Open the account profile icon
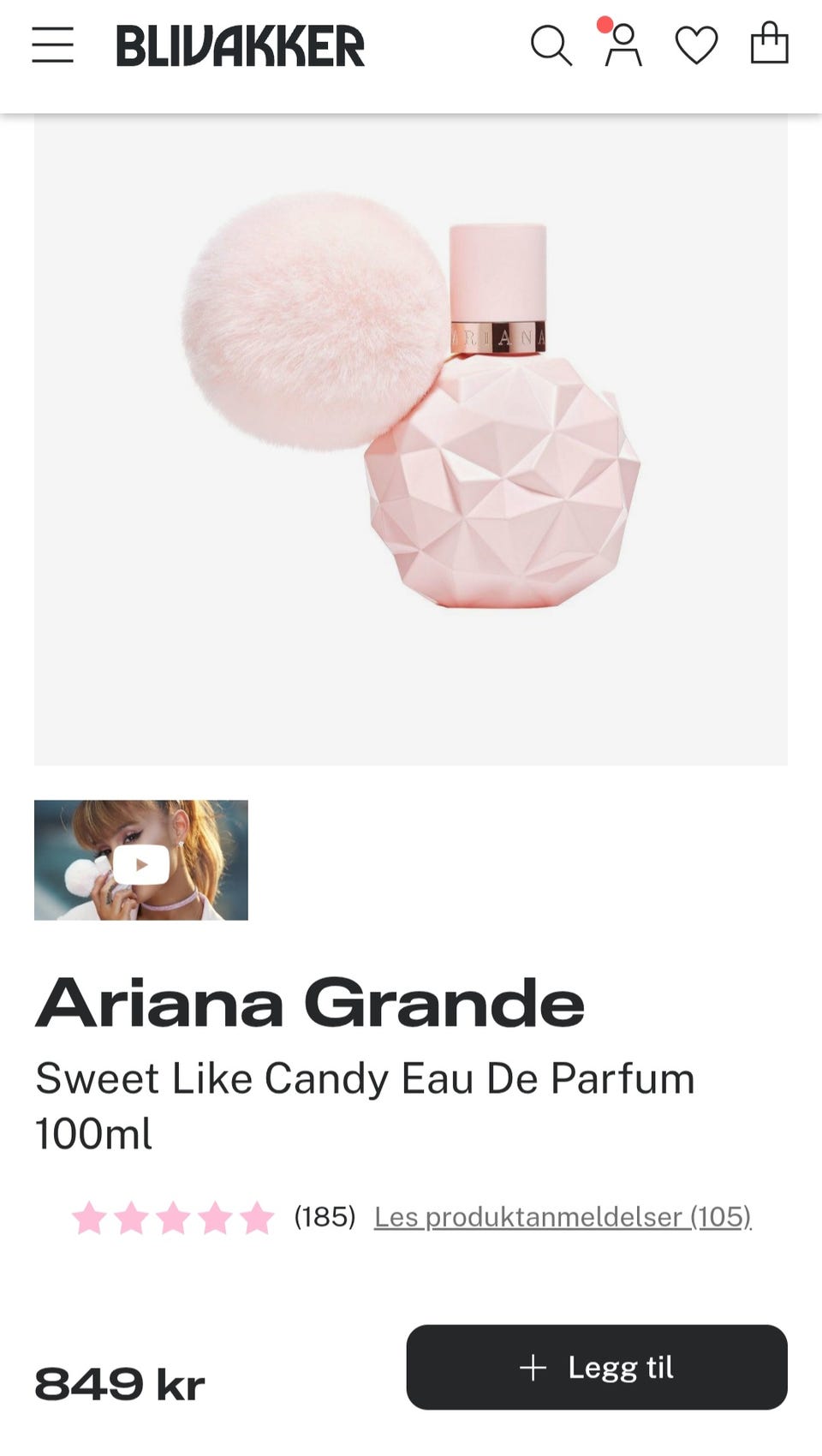Screen dimensions: 822x1456 622,45
